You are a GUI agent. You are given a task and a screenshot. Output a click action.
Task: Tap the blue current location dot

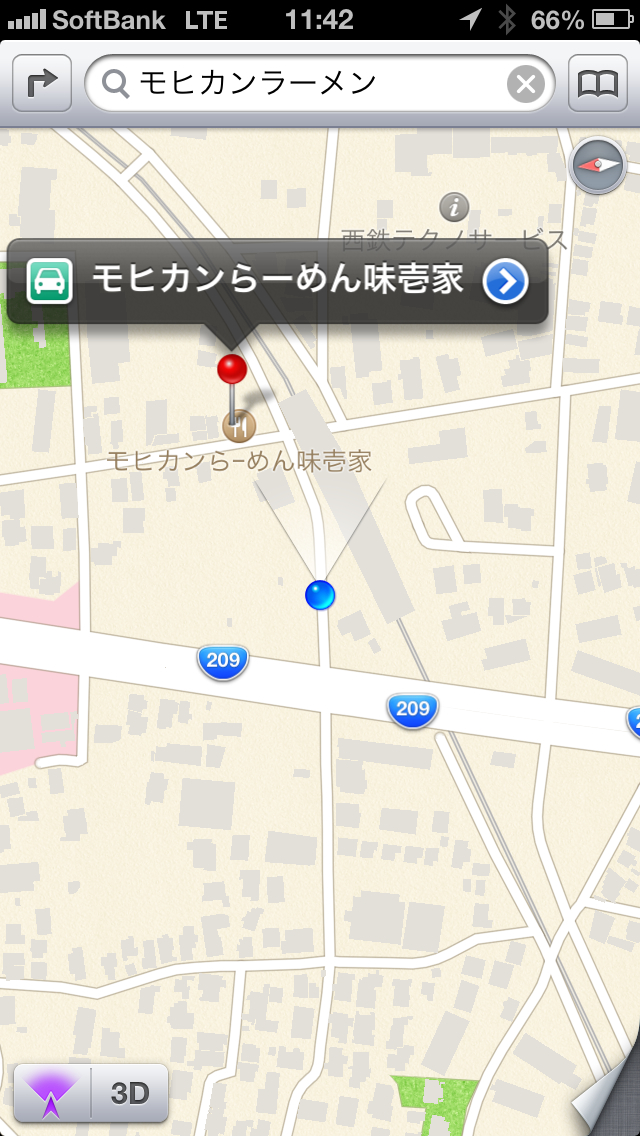click(x=320, y=595)
